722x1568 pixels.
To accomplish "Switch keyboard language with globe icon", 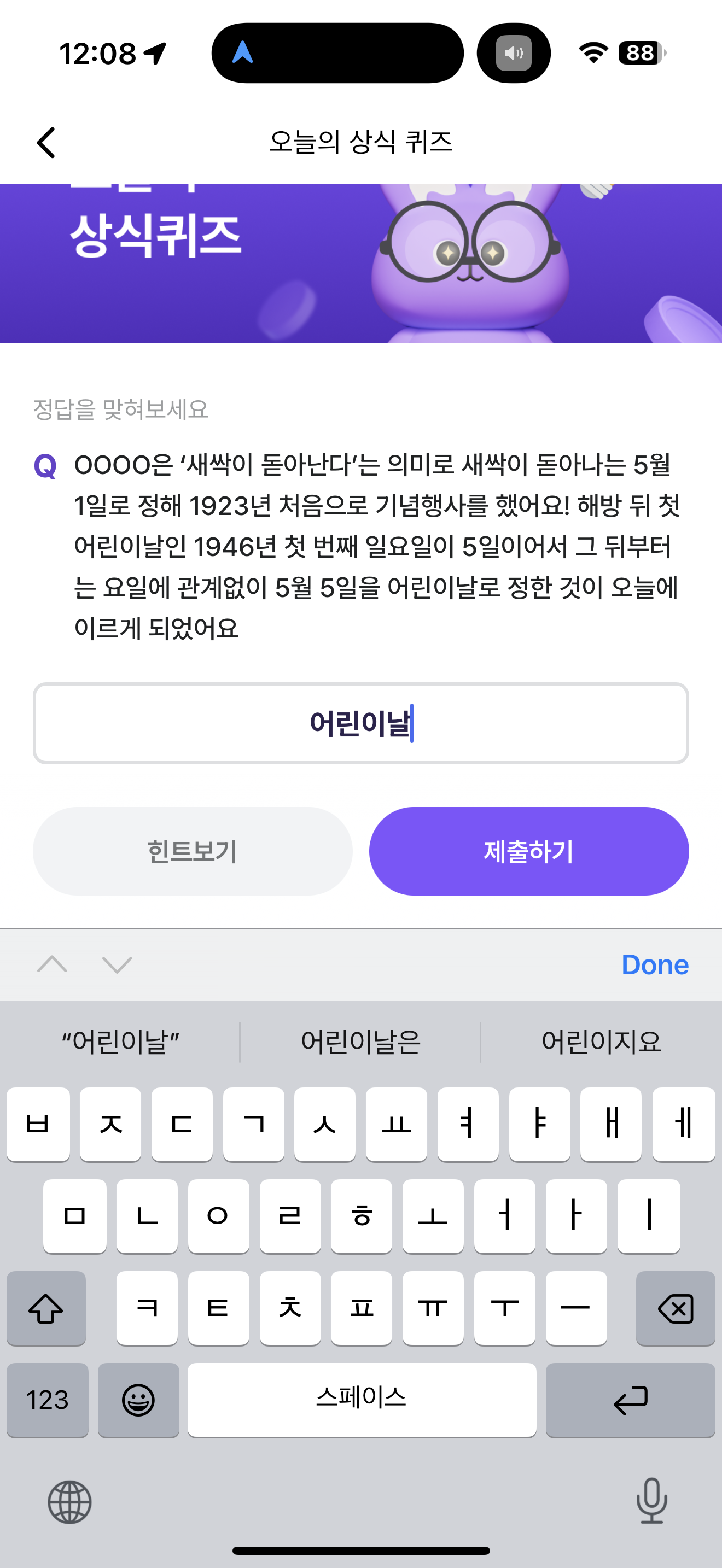I will click(x=69, y=1502).
